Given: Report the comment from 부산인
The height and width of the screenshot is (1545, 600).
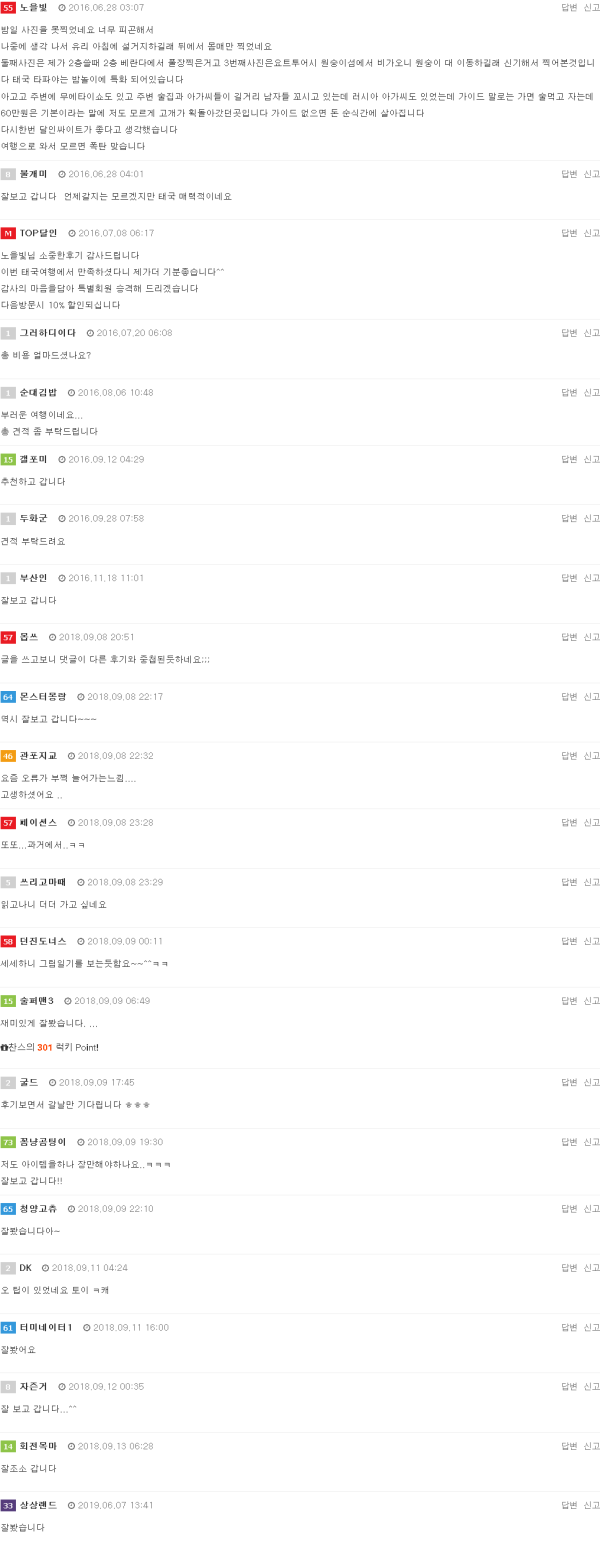Looking at the screenshot, I should coord(591,578).
